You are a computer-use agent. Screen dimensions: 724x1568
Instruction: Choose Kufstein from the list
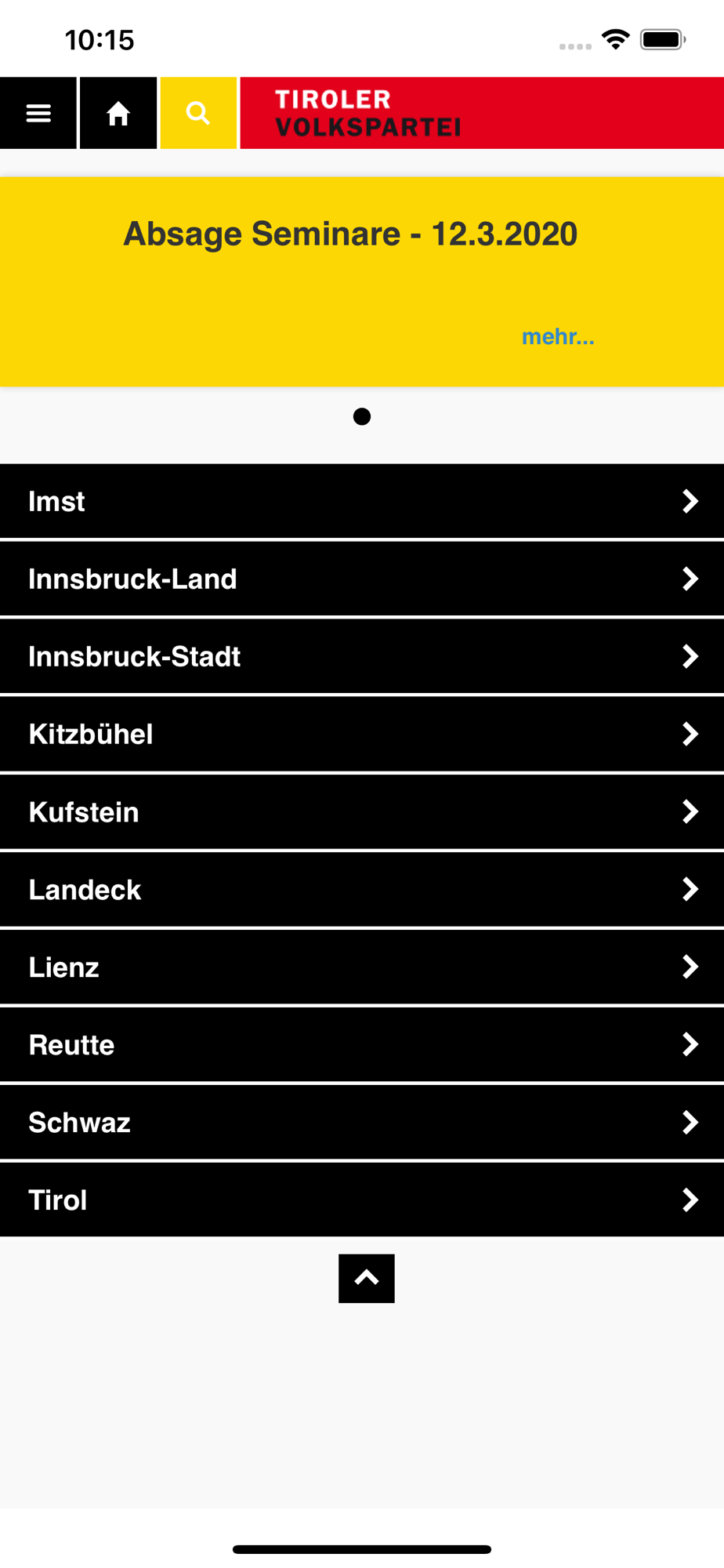point(362,811)
